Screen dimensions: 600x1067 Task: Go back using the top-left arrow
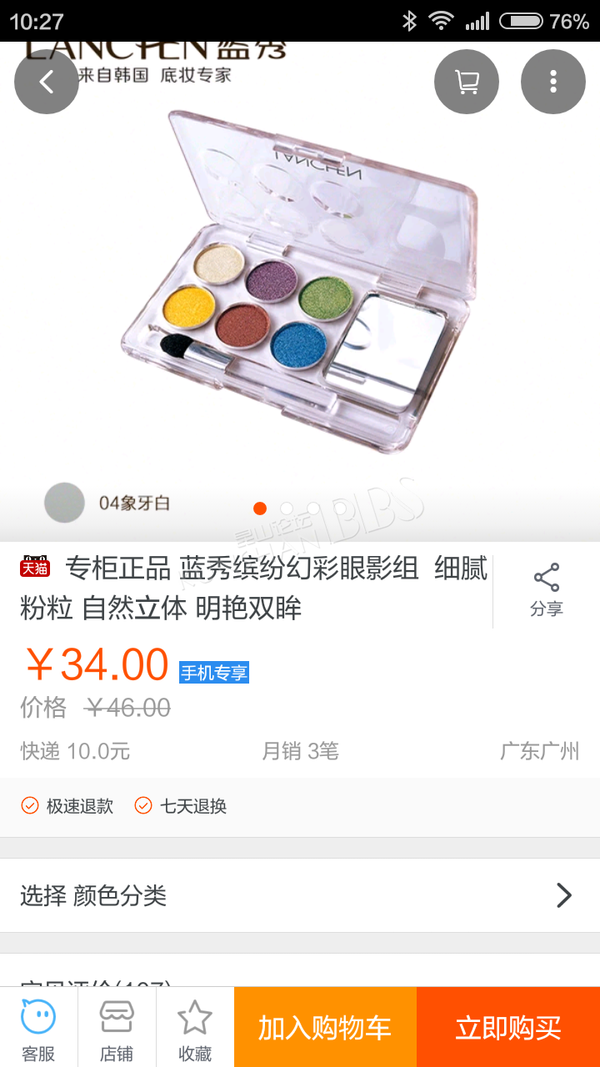[46, 82]
